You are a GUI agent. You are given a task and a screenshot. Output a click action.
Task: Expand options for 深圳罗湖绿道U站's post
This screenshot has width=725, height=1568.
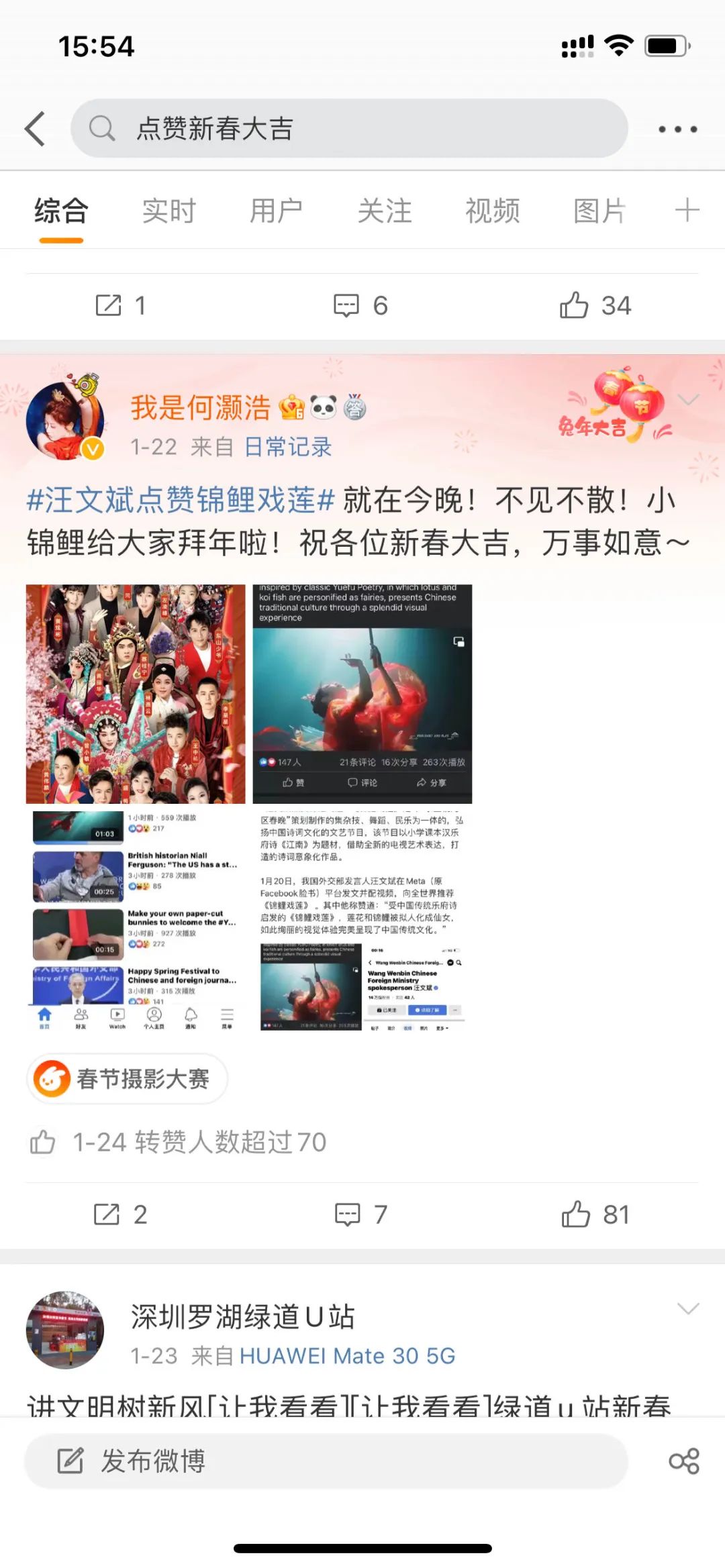[x=688, y=1308]
